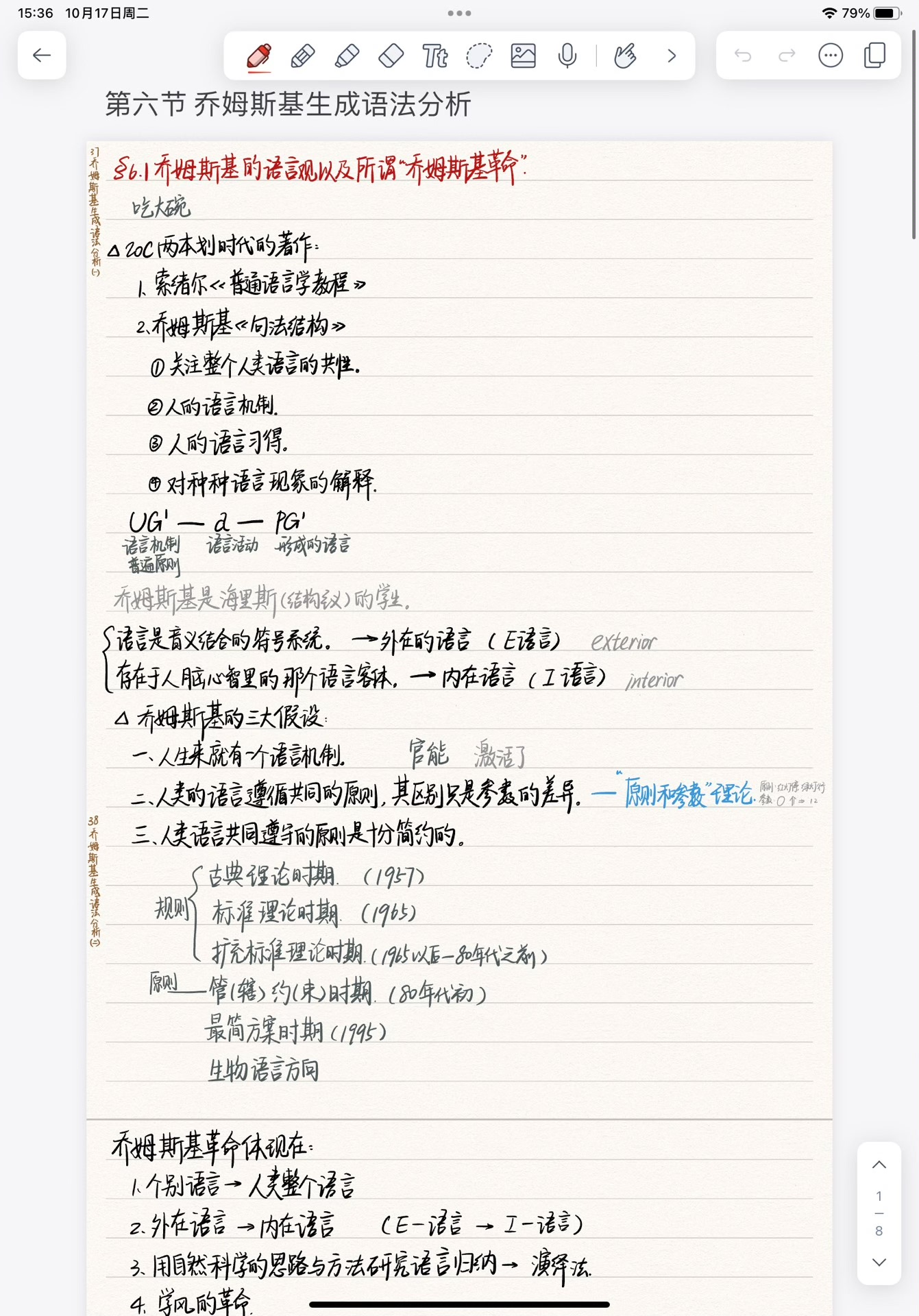Activate the eraser tool
The width and height of the screenshot is (919, 1316).
(391, 56)
